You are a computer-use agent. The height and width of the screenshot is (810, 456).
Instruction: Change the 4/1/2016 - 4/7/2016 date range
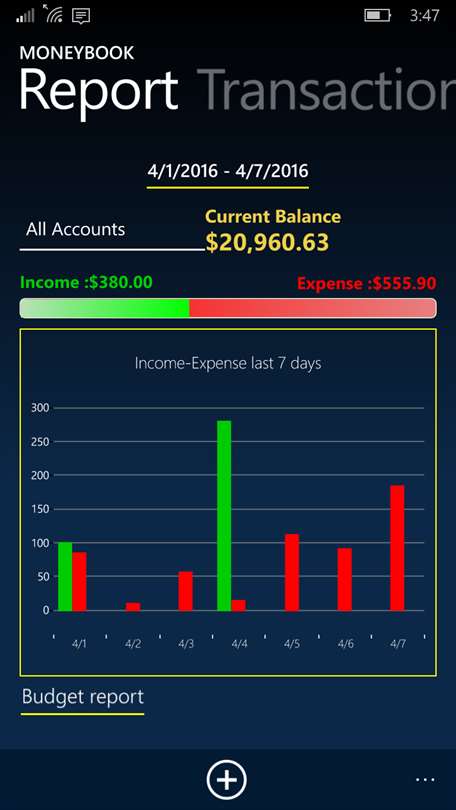228,171
